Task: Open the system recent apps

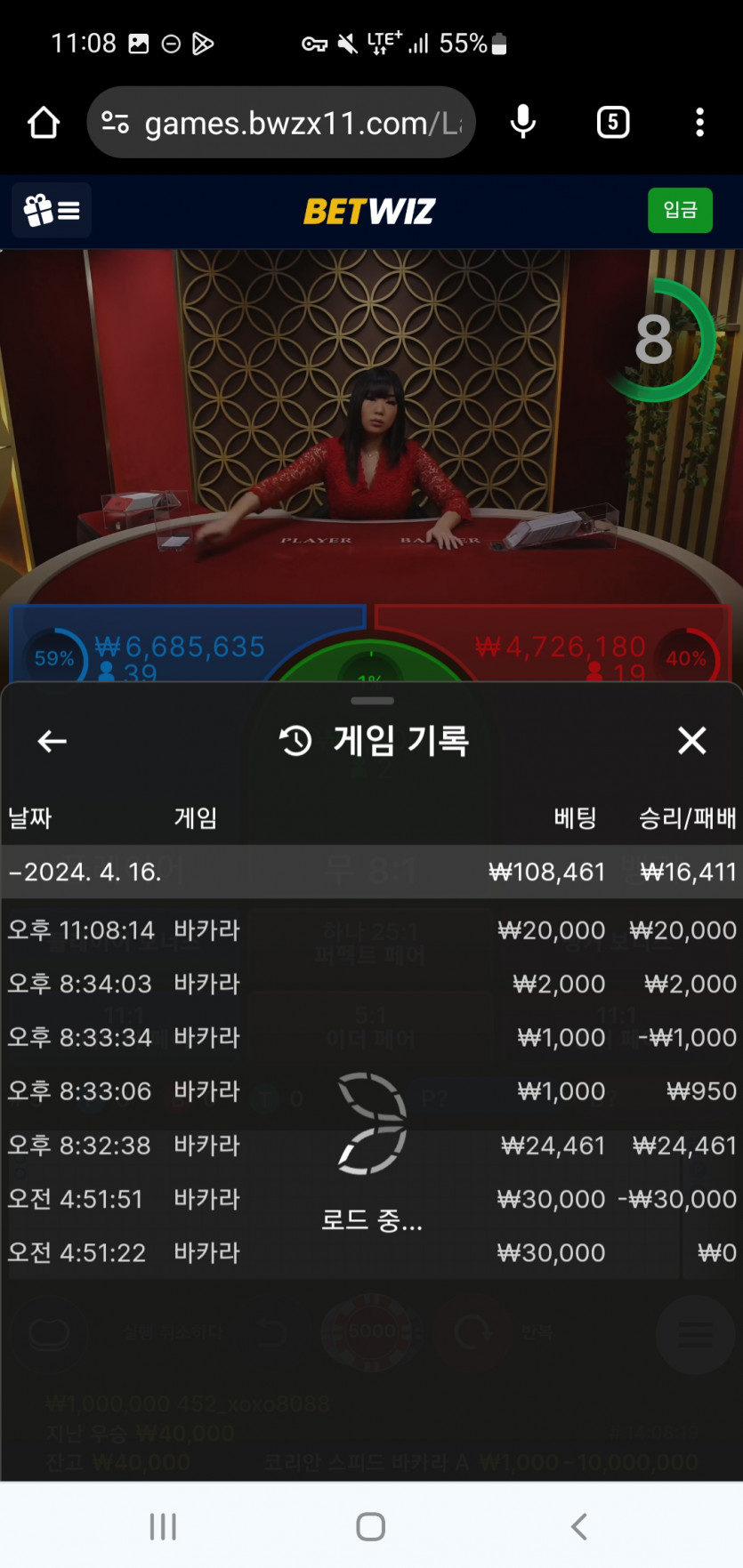Action: tap(163, 1527)
